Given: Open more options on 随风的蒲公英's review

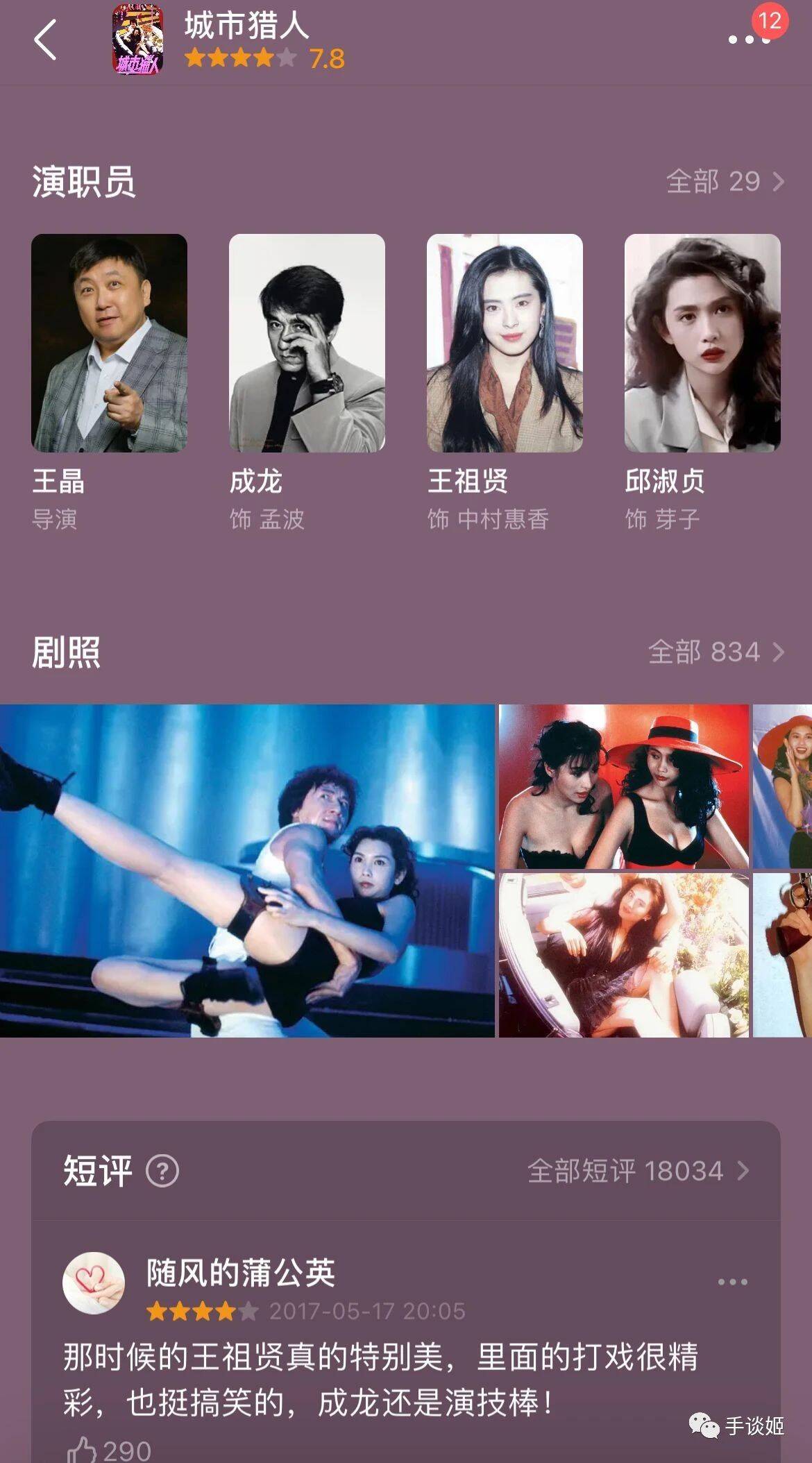Looking at the screenshot, I should (732, 1282).
